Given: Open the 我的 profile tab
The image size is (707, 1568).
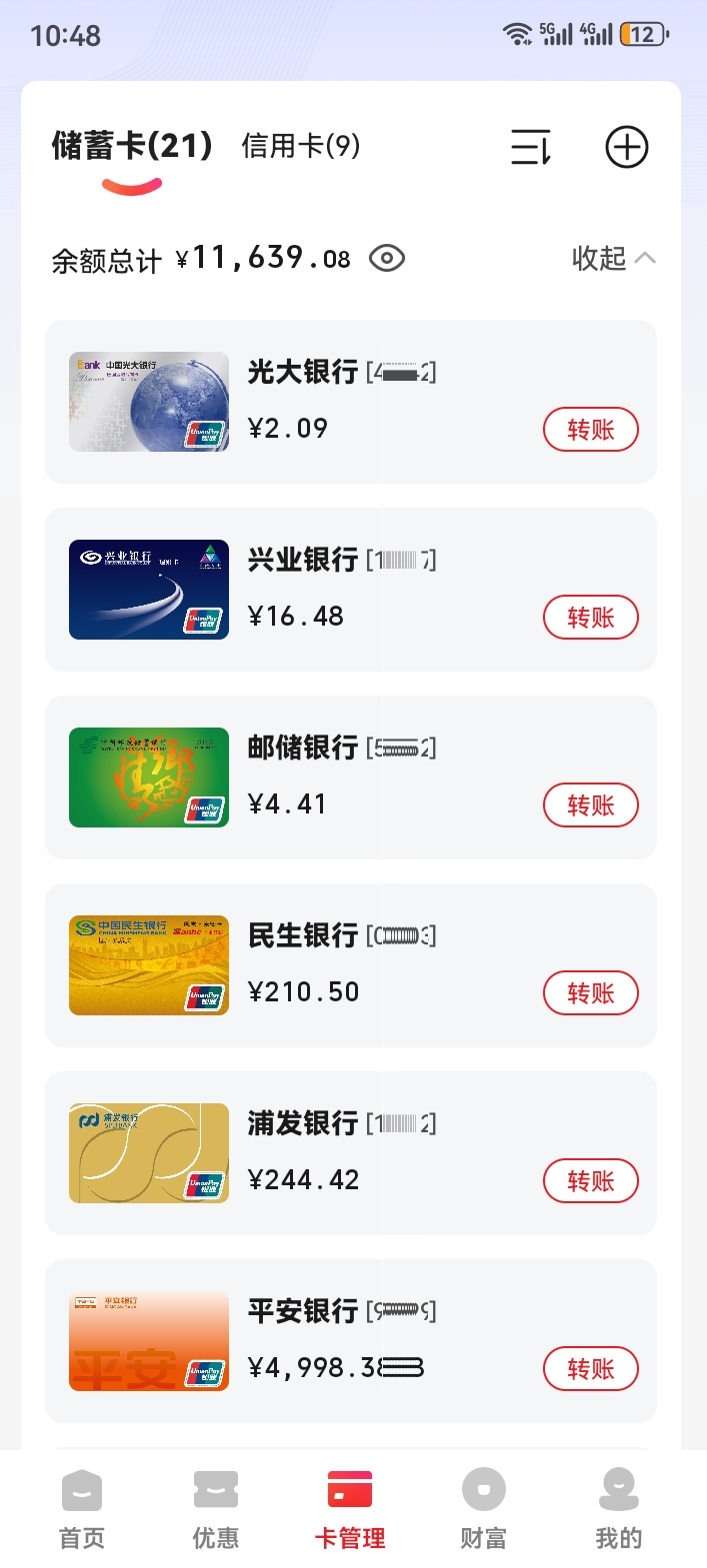Looking at the screenshot, I should click(x=618, y=1509).
